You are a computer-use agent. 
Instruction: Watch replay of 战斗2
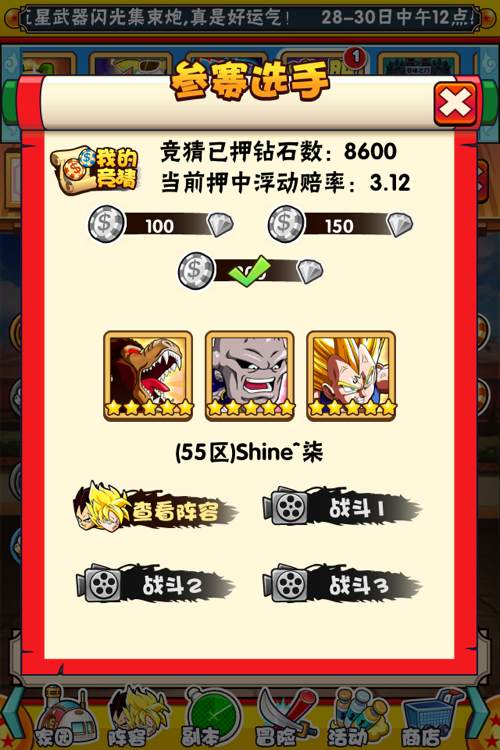pos(155,584)
